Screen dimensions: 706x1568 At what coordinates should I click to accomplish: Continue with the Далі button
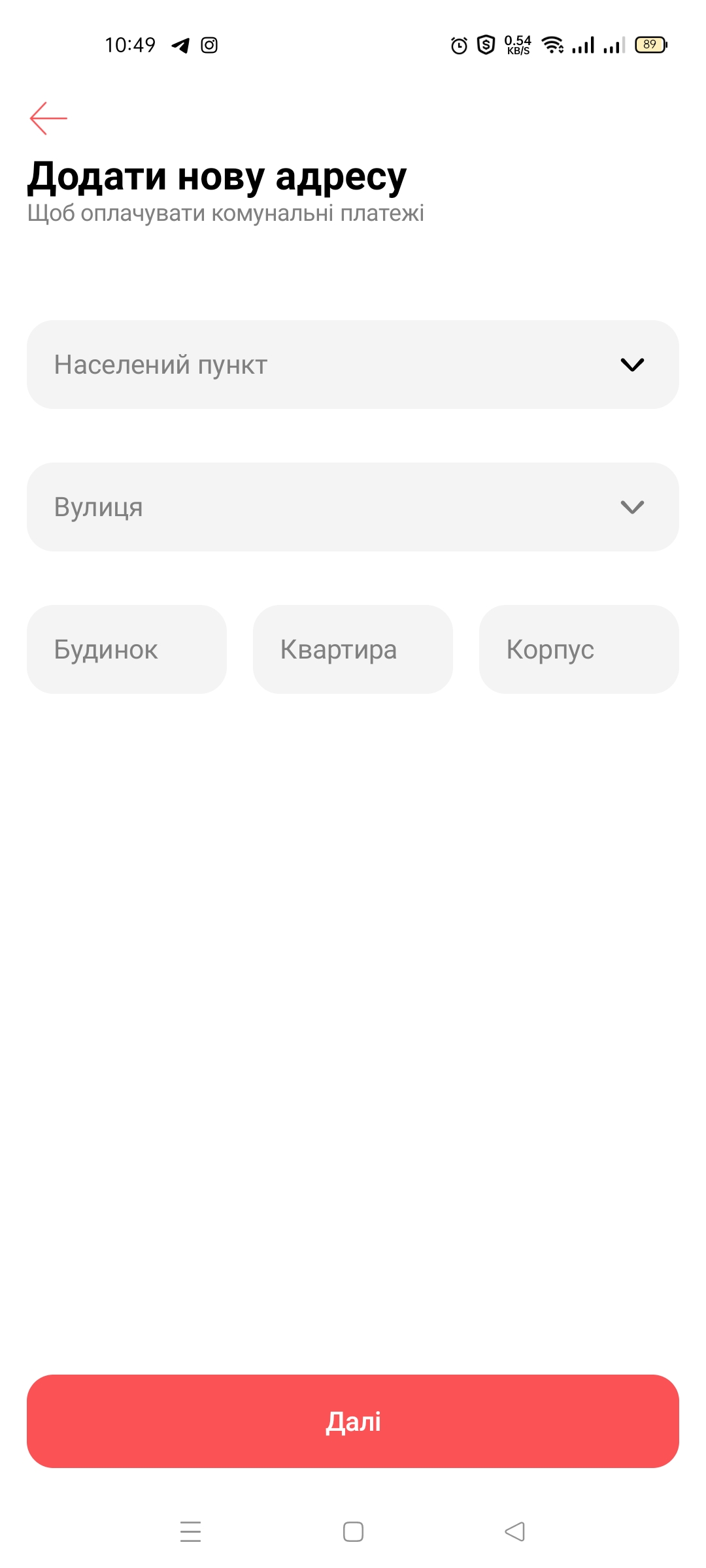click(x=352, y=1421)
